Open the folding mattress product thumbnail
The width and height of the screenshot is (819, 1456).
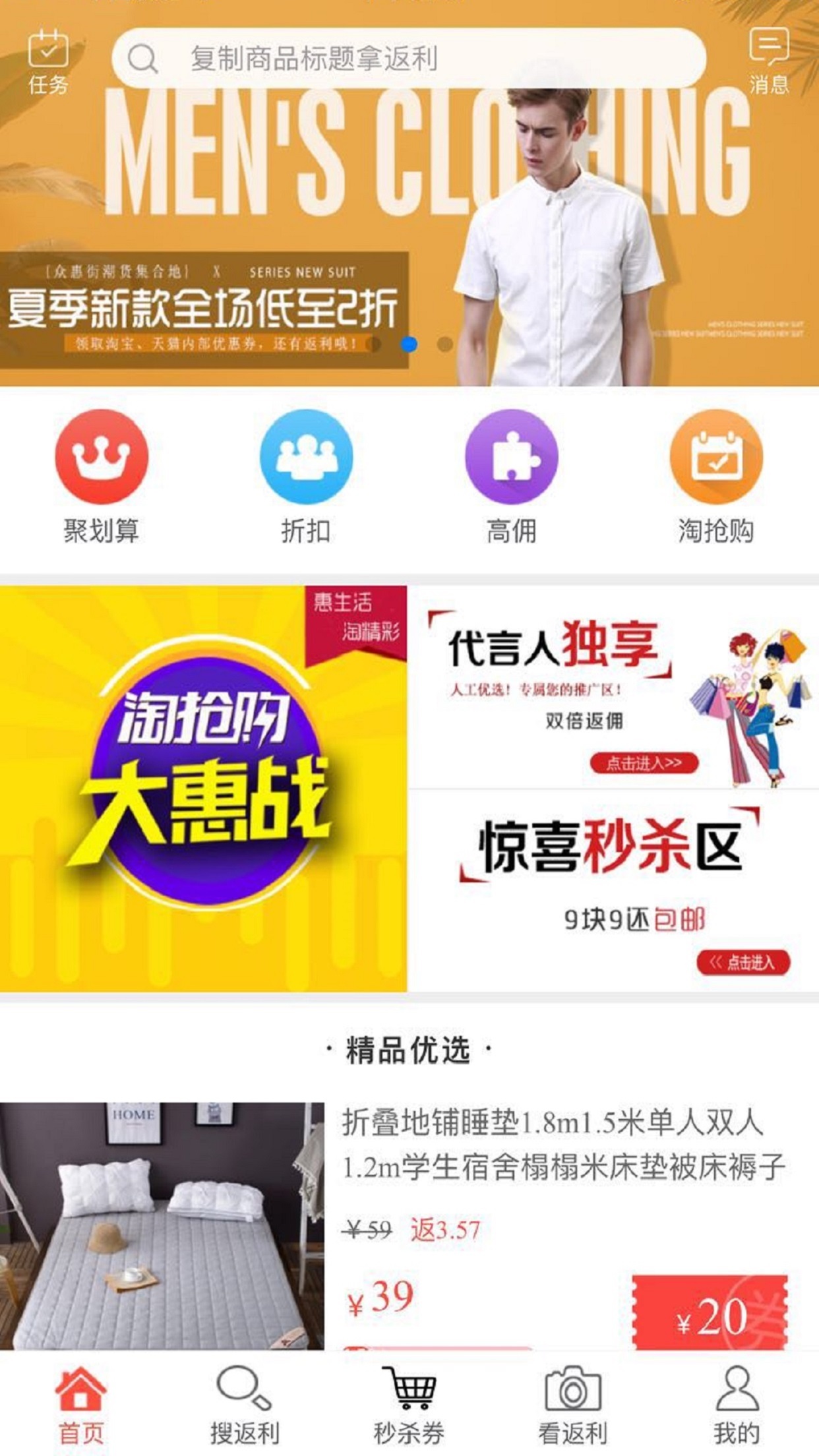(x=165, y=1227)
